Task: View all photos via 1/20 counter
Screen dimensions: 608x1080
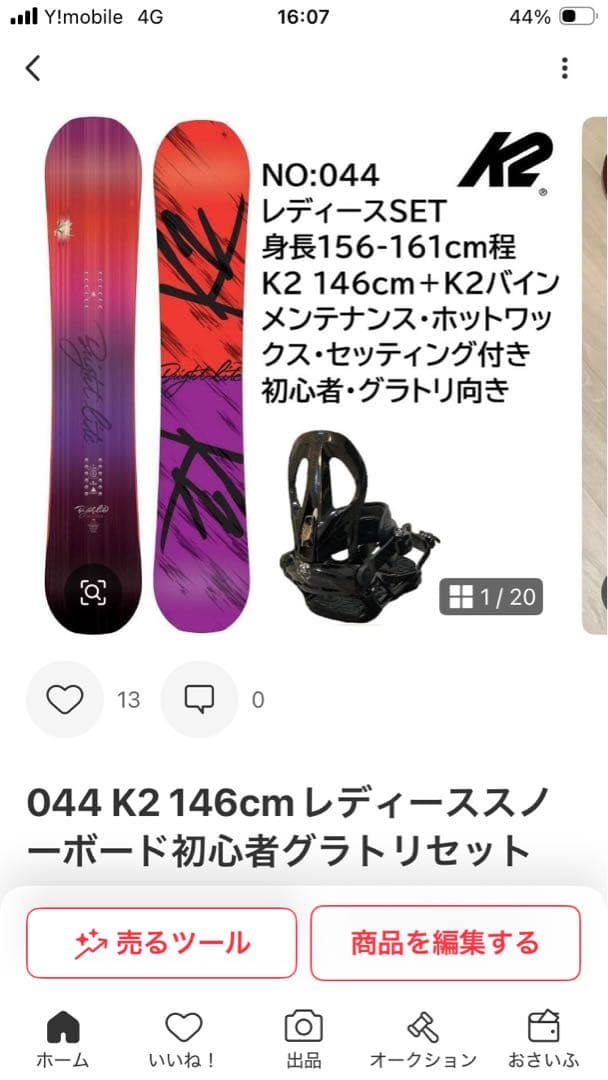Action: pyautogui.click(x=494, y=597)
